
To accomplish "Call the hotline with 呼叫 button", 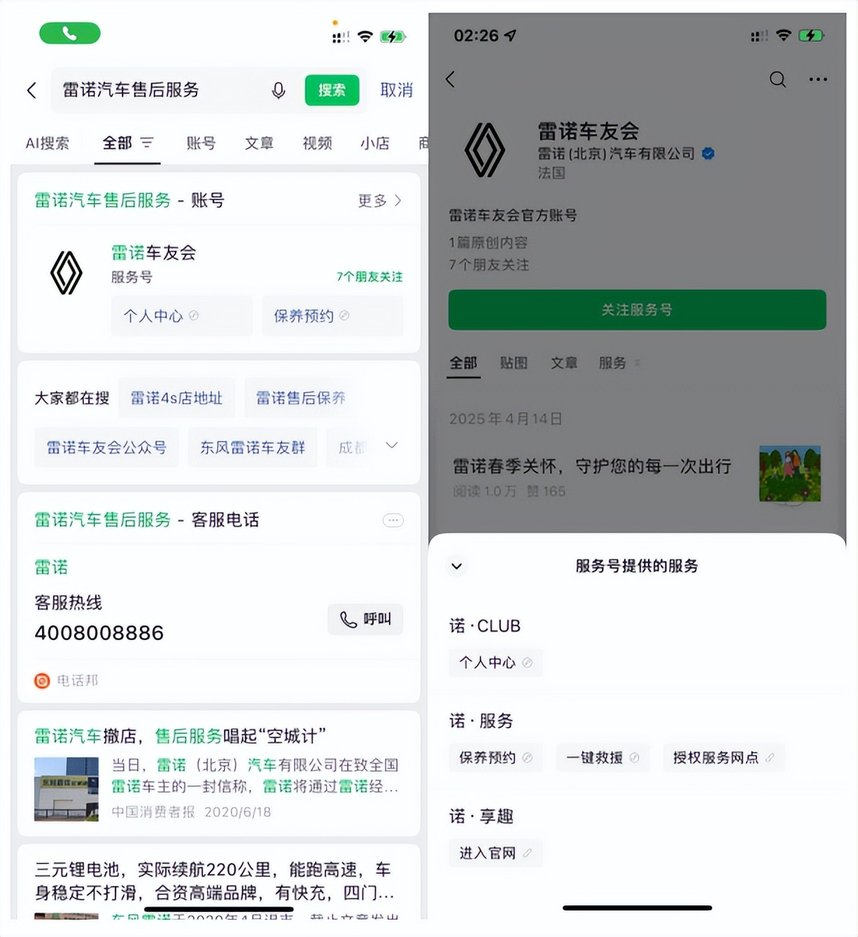I will click(365, 619).
